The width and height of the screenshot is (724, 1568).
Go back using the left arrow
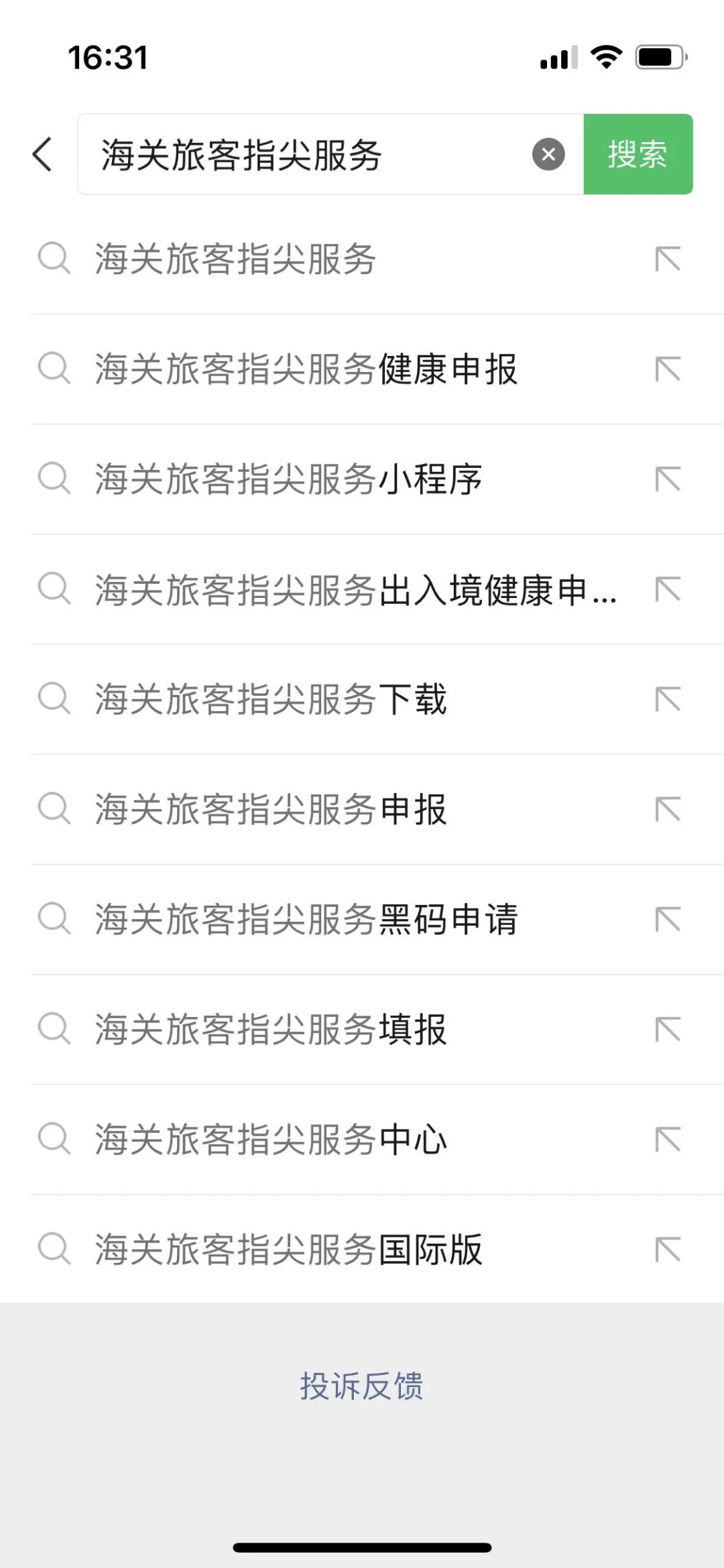[x=42, y=154]
